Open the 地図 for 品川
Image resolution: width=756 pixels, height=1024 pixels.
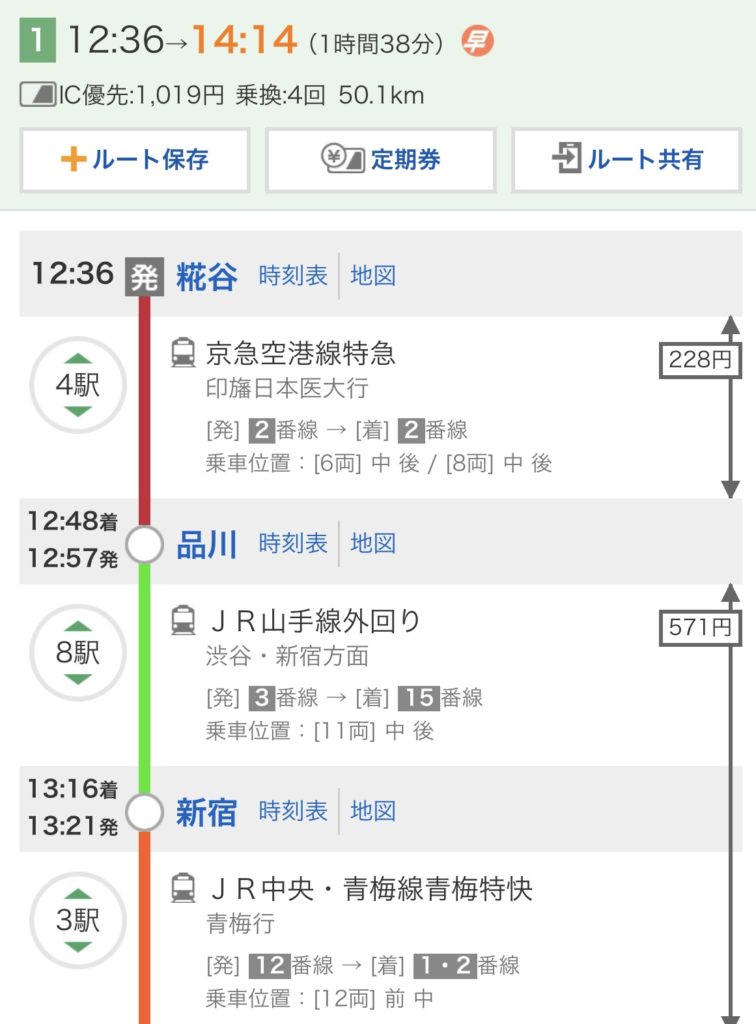coord(373,543)
